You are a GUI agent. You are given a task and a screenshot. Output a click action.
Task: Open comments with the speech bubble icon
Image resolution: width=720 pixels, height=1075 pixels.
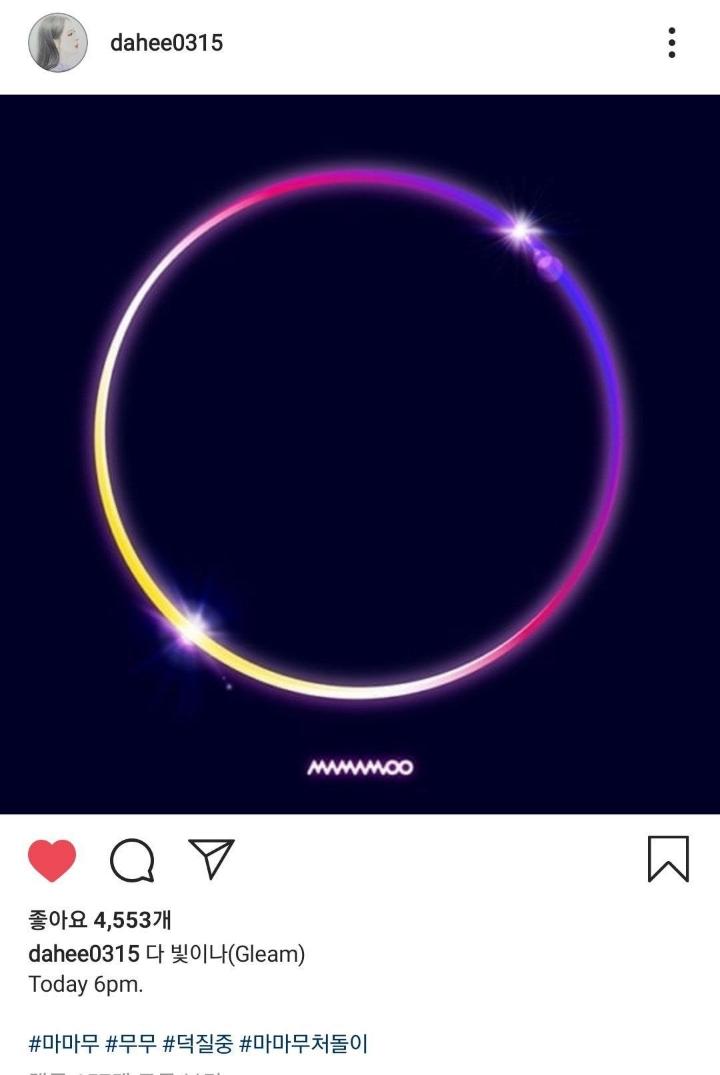coord(132,860)
